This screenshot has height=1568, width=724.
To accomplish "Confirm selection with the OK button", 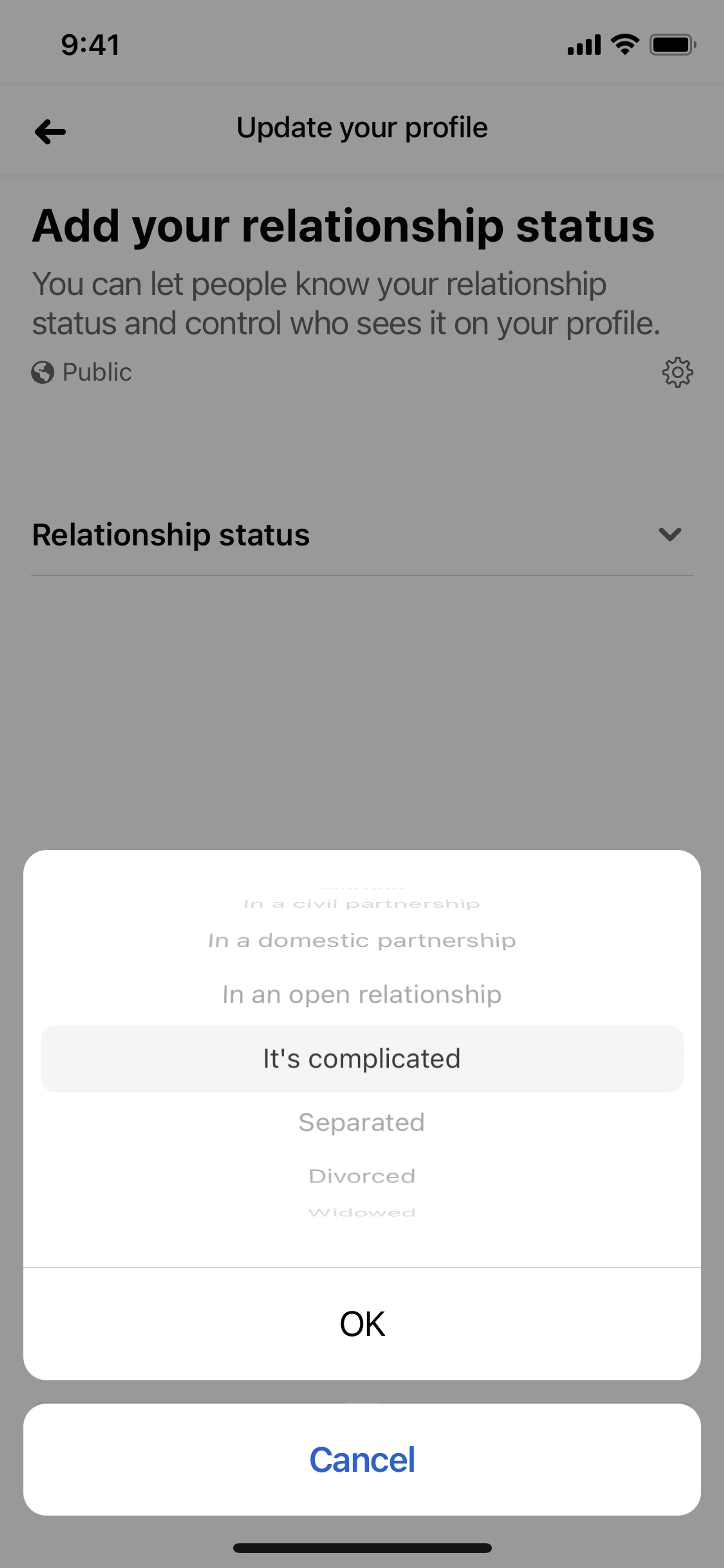I will (362, 1324).
